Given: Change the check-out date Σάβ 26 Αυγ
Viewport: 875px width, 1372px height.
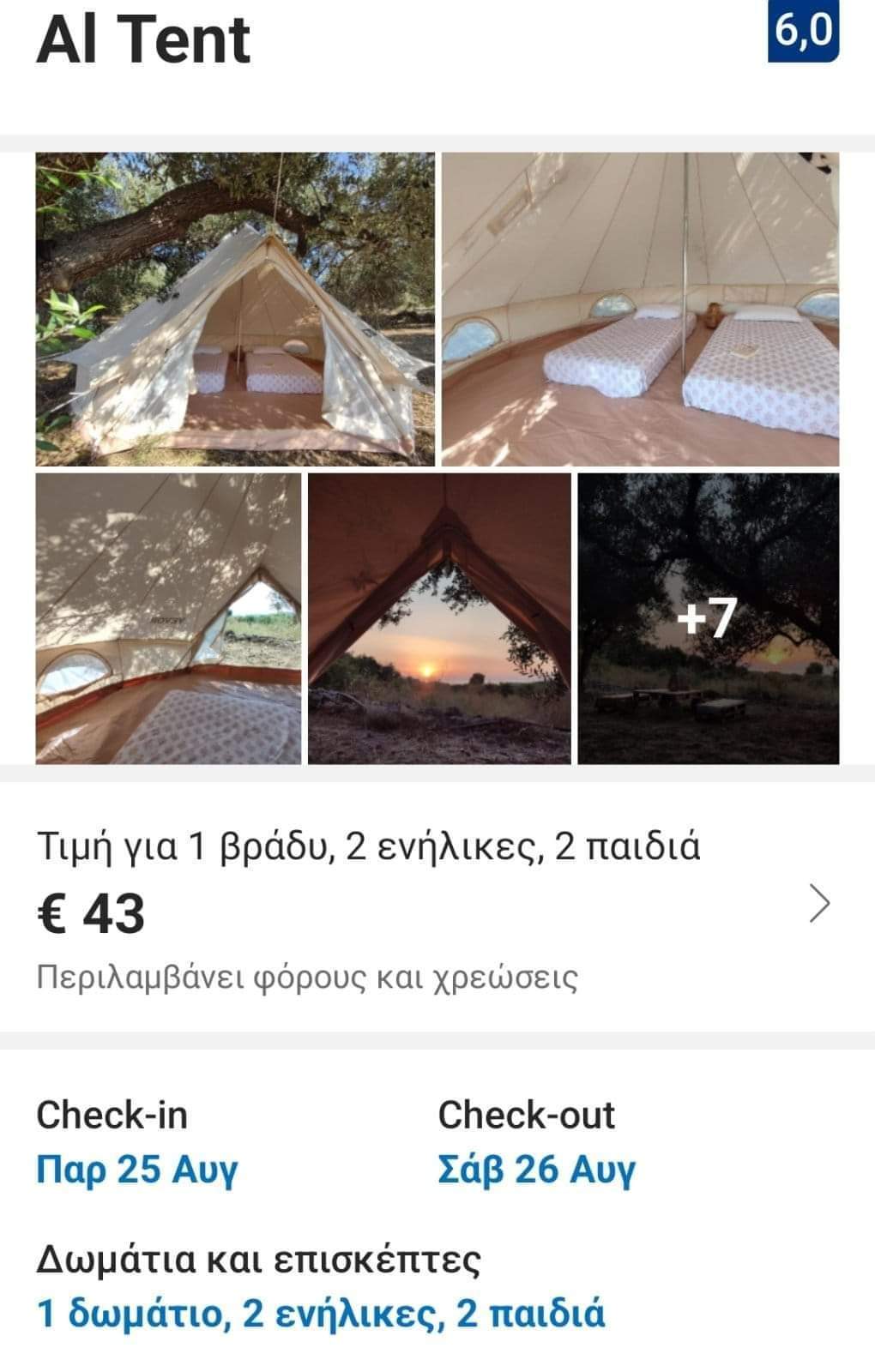Looking at the screenshot, I should click(x=537, y=1170).
